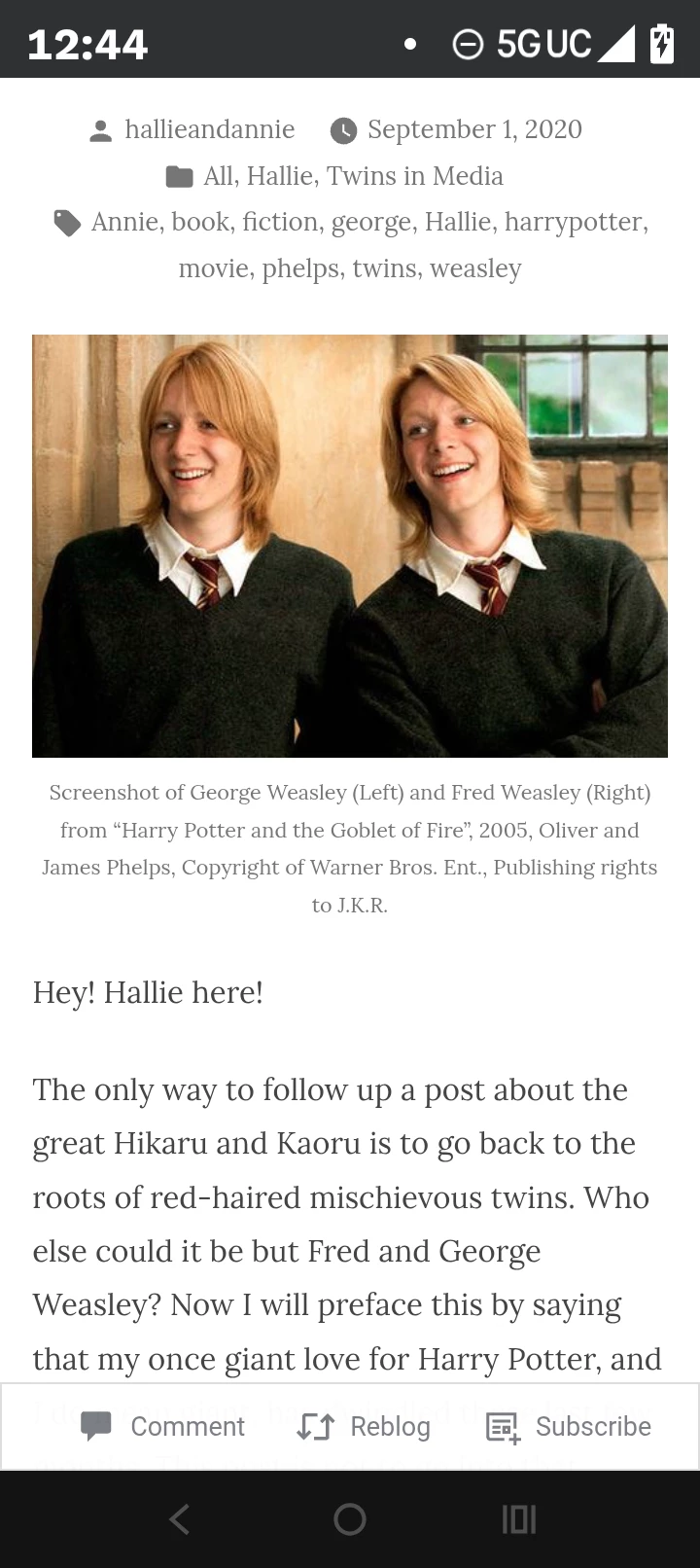The height and width of the screenshot is (1568, 700).
Task: View posts tagged george
Action: click(371, 222)
